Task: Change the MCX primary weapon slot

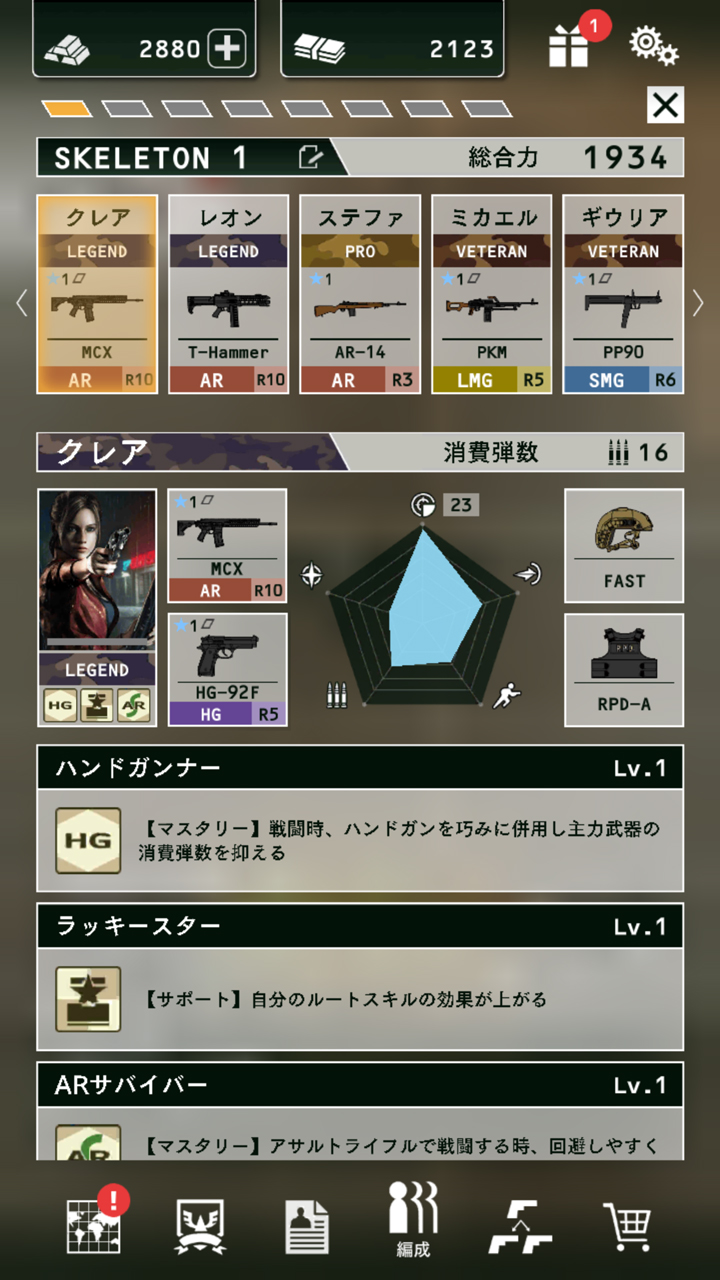Action: 227,545
